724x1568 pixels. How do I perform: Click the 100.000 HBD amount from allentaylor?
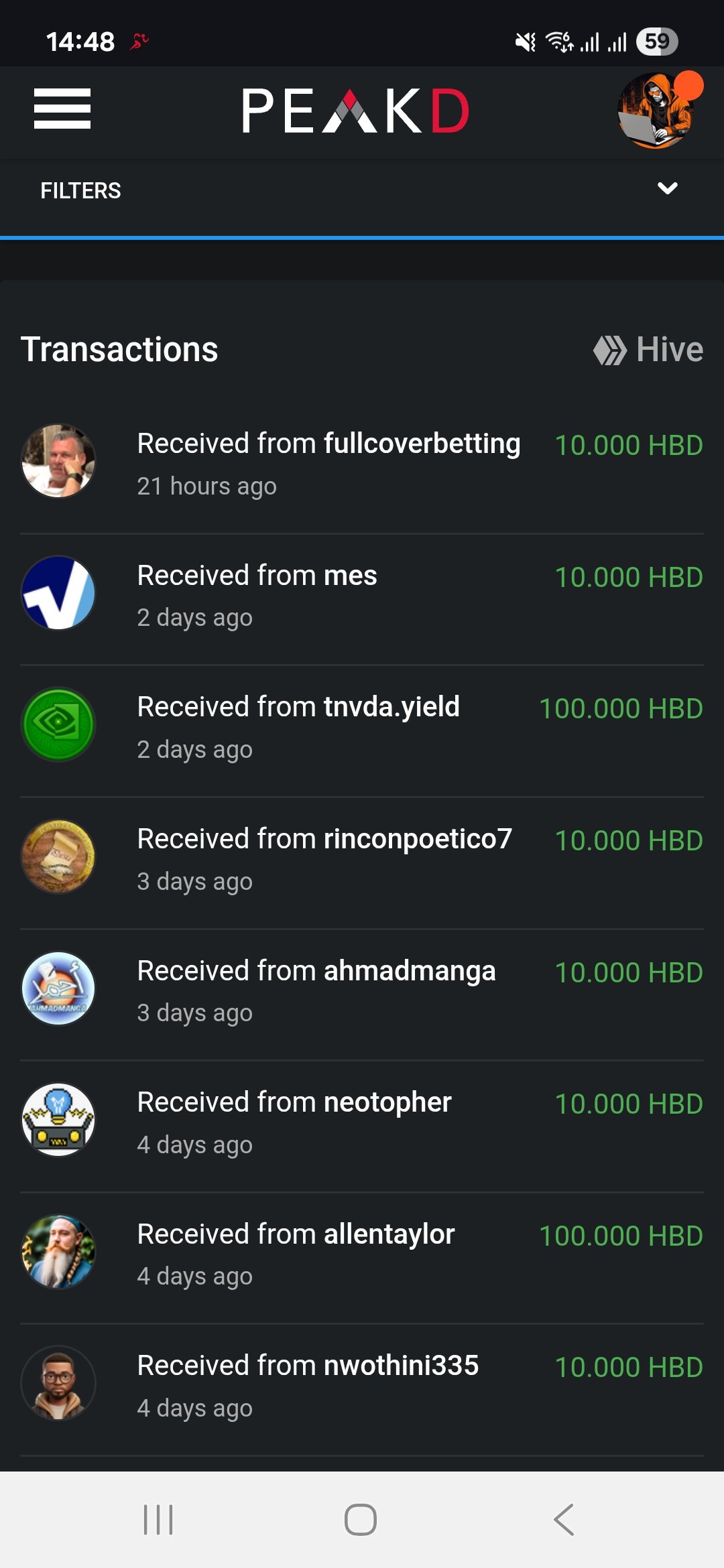pyautogui.click(x=621, y=1234)
